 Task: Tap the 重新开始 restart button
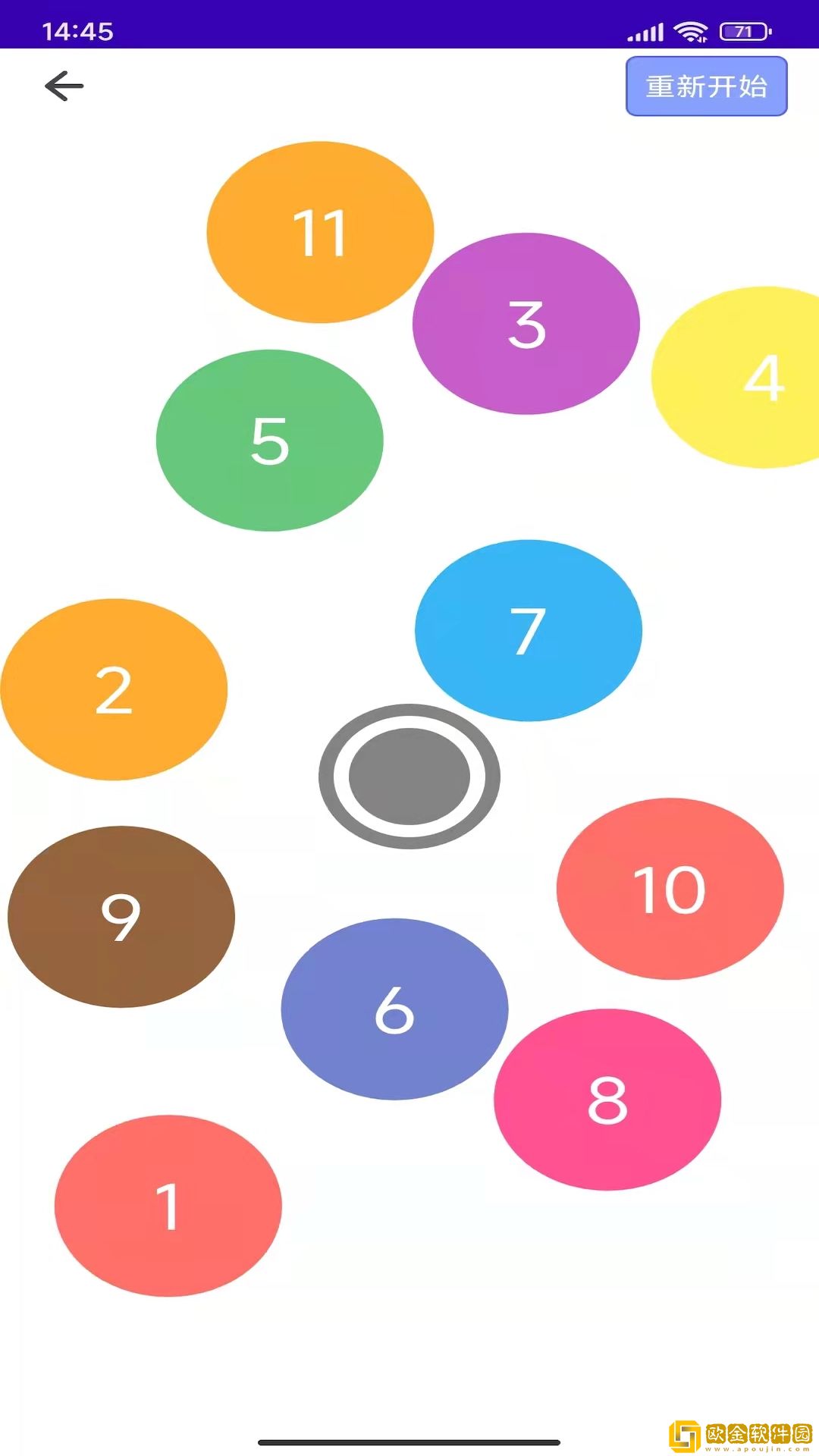[706, 86]
